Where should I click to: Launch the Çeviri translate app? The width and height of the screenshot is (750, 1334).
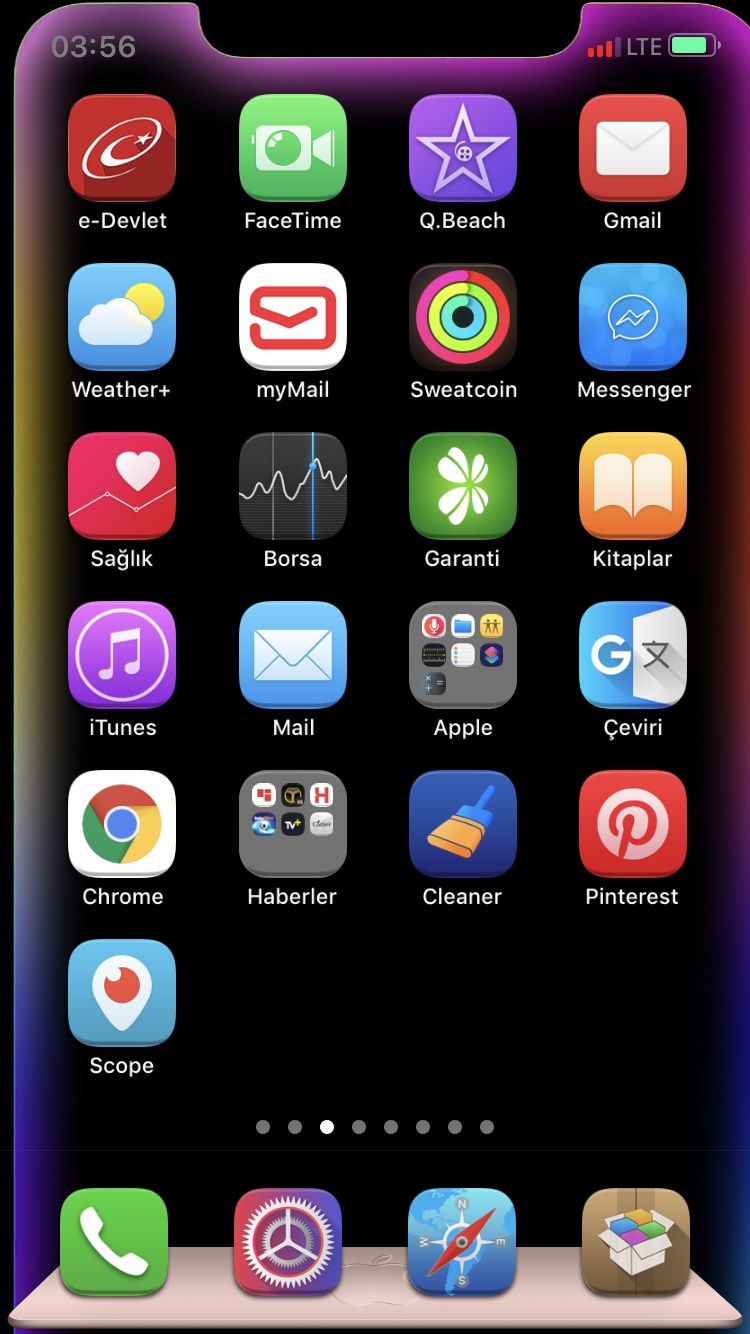click(633, 655)
